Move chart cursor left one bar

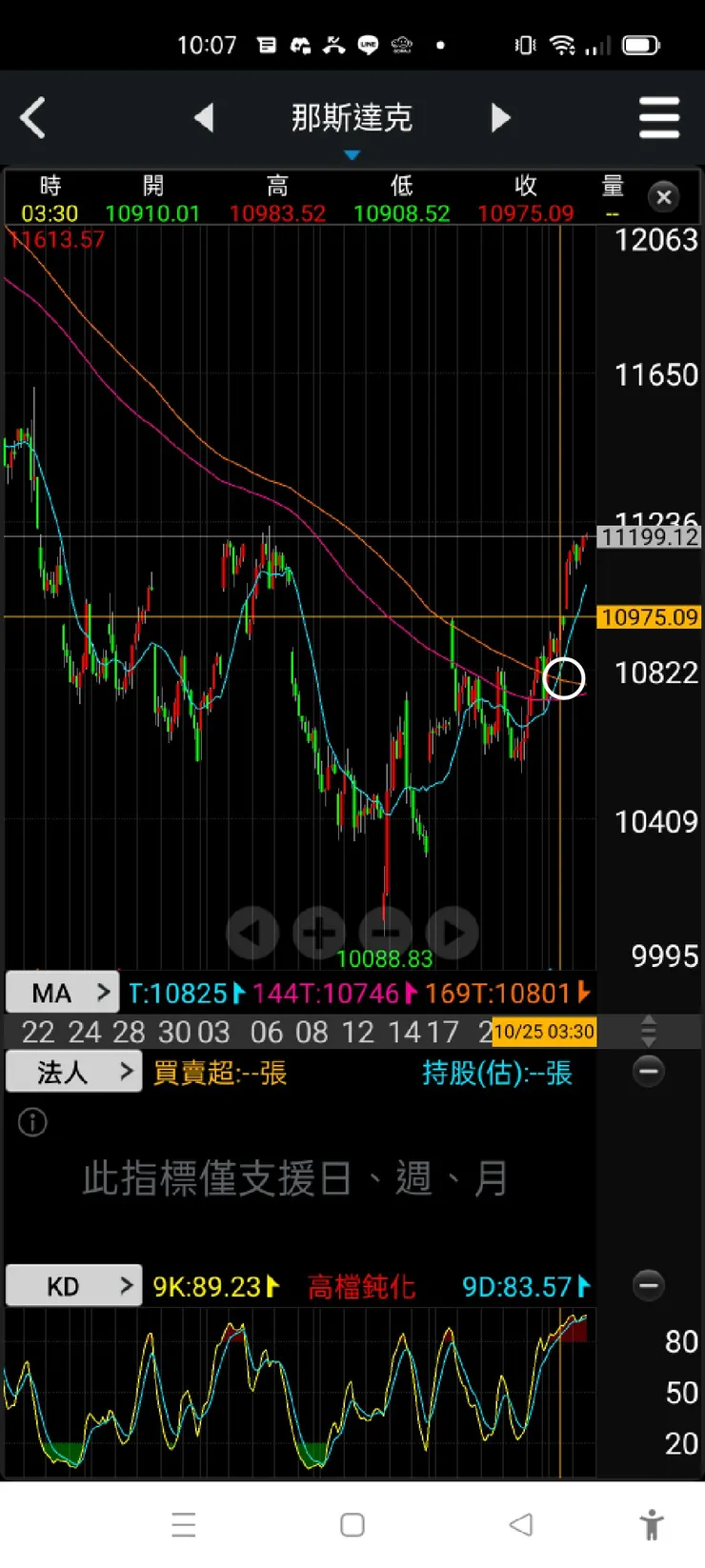[x=252, y=933]
